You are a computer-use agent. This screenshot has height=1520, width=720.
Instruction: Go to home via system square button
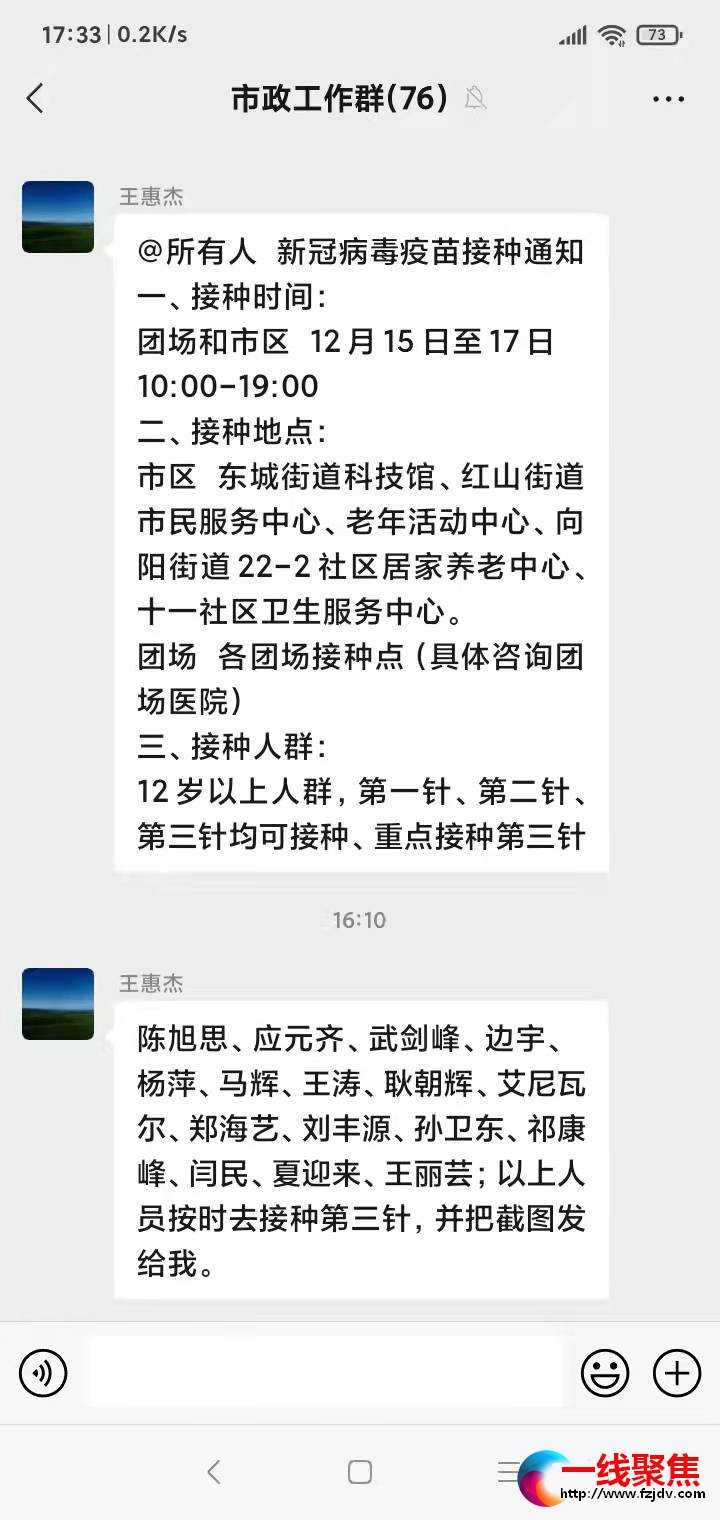(360, 1471)
